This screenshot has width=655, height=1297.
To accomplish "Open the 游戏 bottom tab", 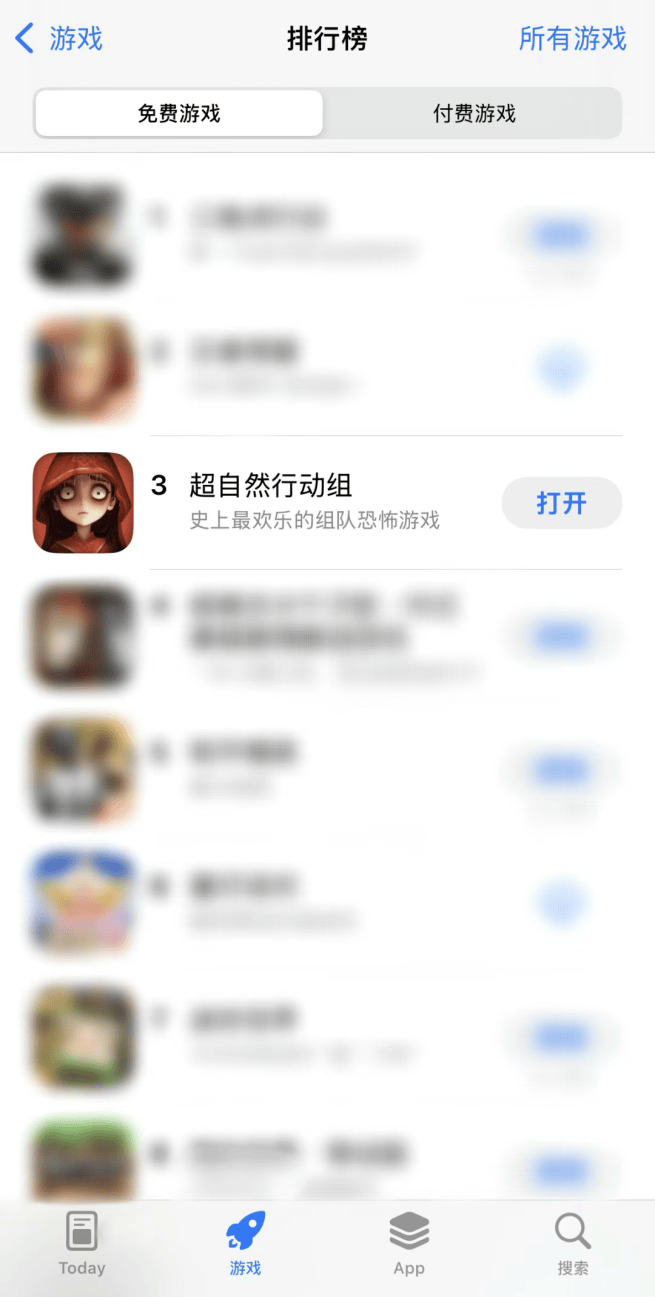I will (x=245, y=1243).
